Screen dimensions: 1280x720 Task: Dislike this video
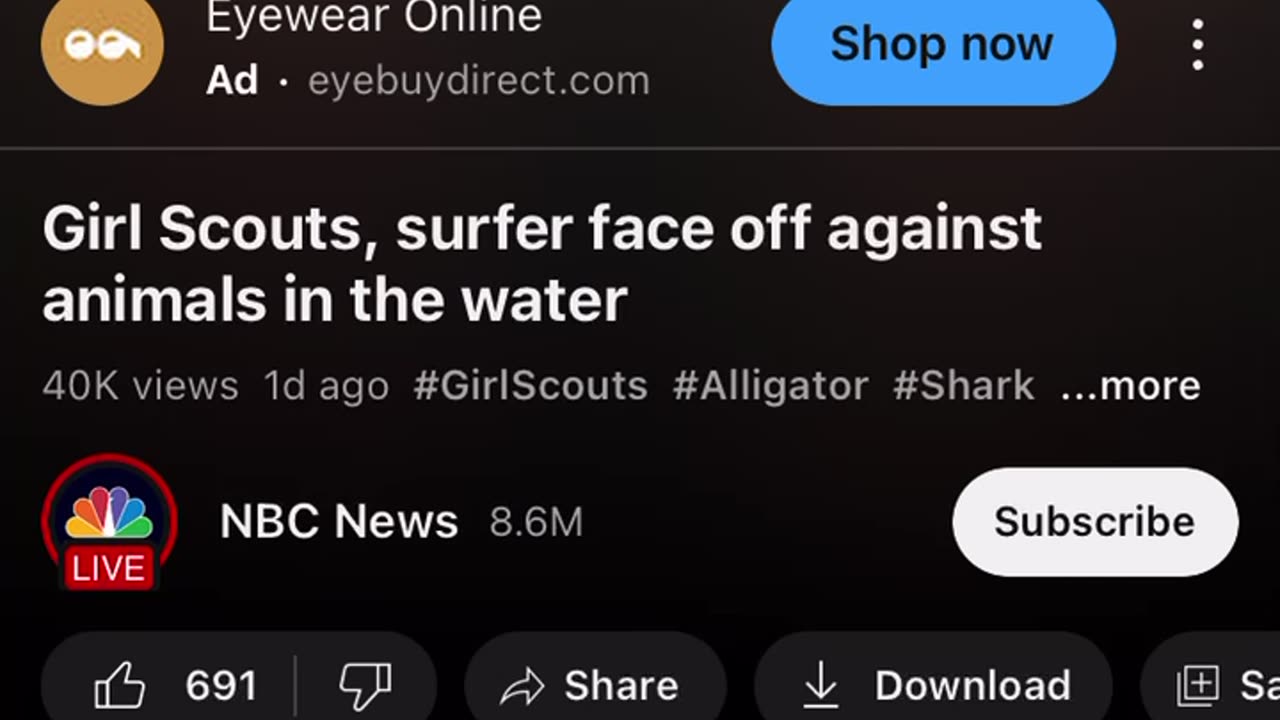click(x=365, y=685)
